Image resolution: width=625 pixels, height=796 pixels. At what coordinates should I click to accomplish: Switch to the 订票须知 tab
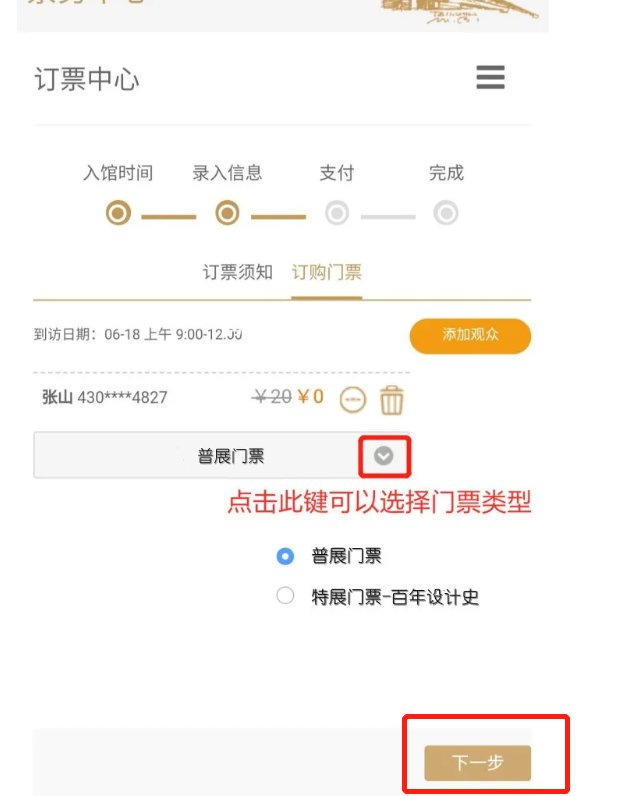[237, 272]
